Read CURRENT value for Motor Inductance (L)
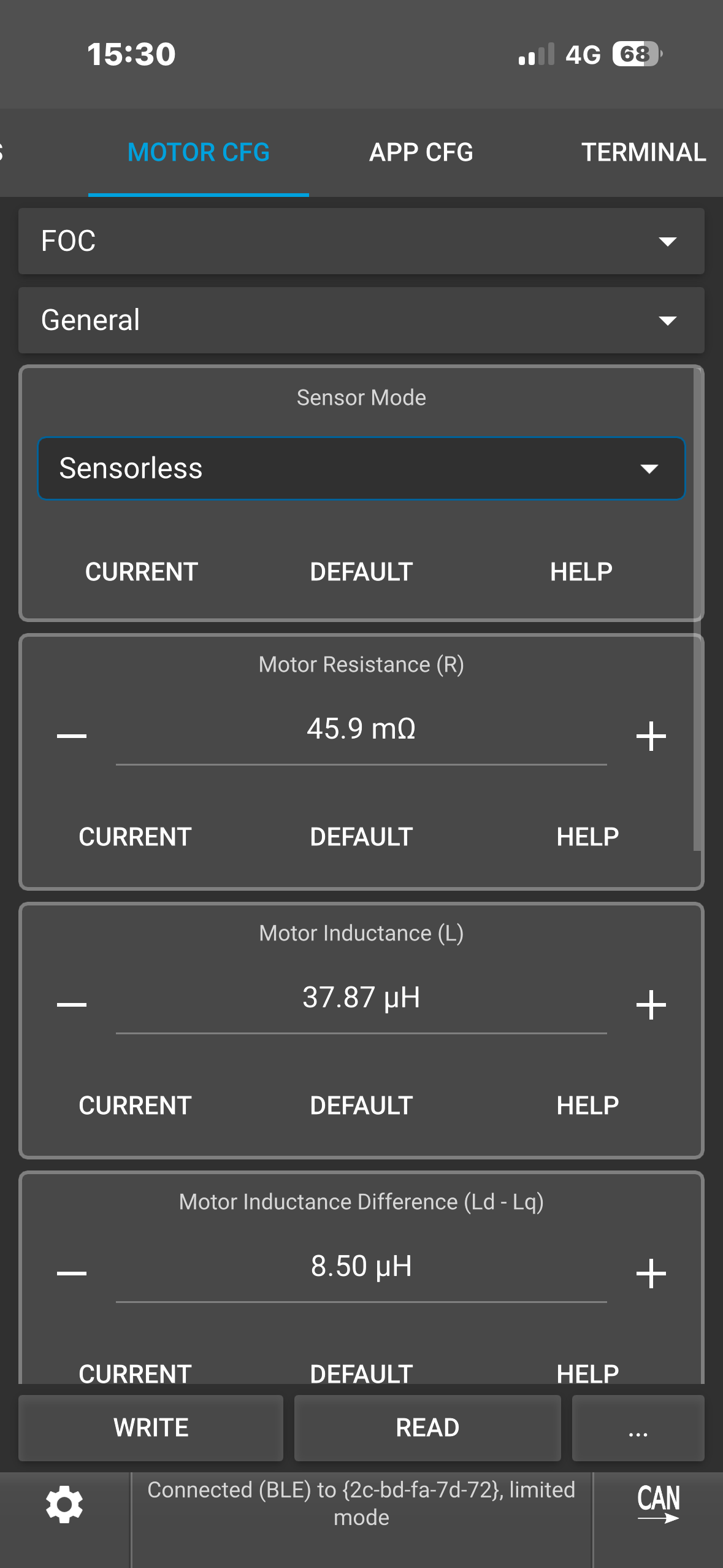The height and width of the screenshot is (1568, 723). [x=135, y=1105]
